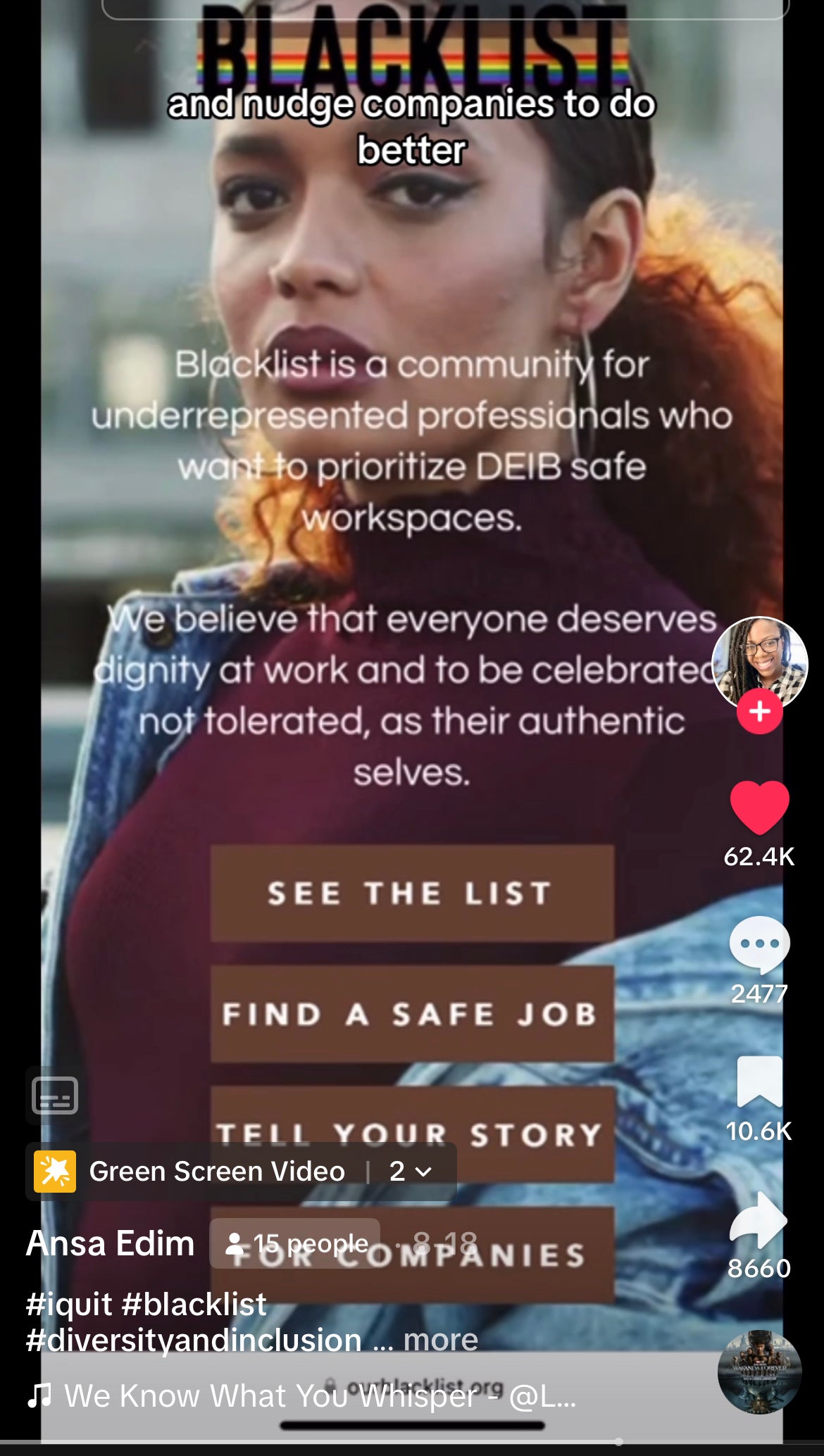Open the #diversityandinclusion hashtag
The height and width of the screenshot is (1456, 824).
click(194, 1340)
